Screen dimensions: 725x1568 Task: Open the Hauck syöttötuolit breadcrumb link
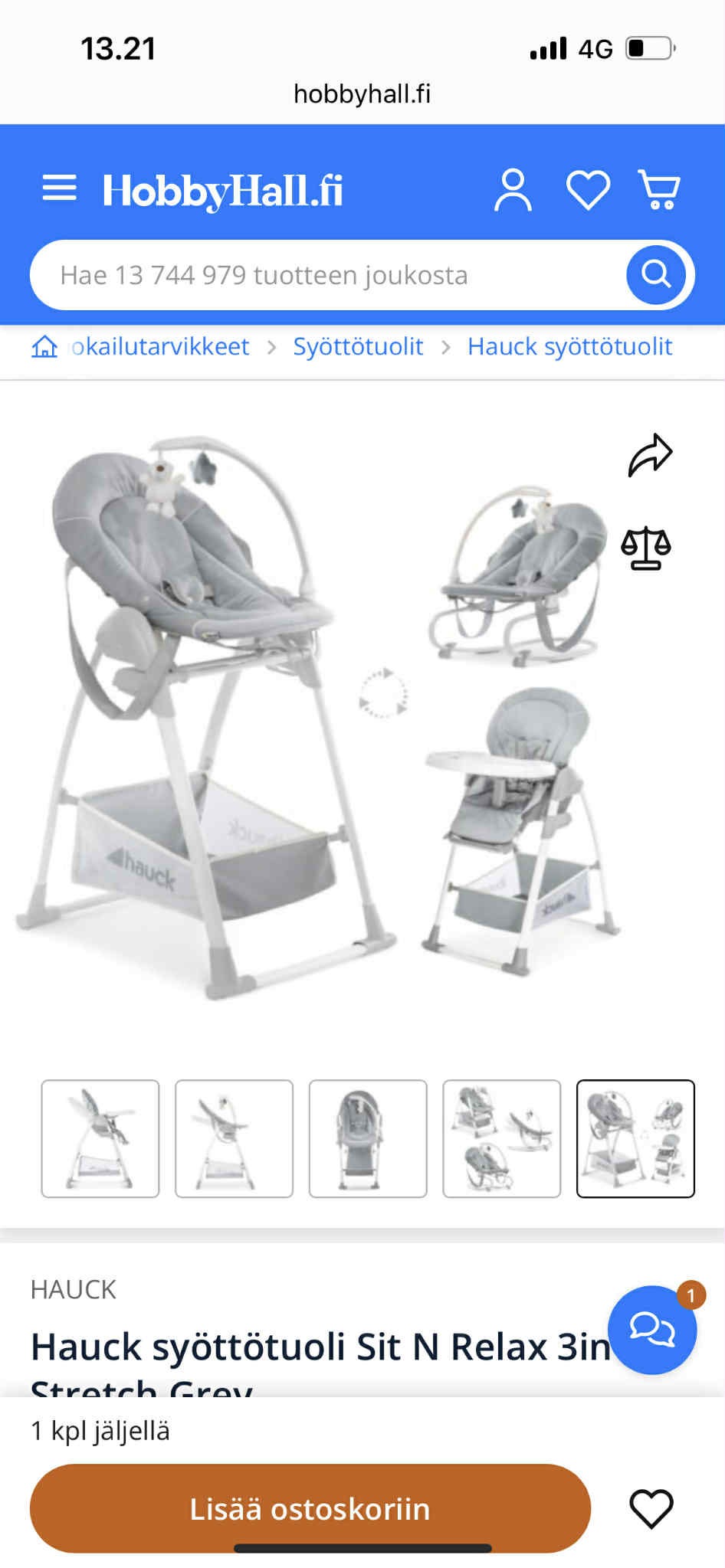[x=569, y=347]
